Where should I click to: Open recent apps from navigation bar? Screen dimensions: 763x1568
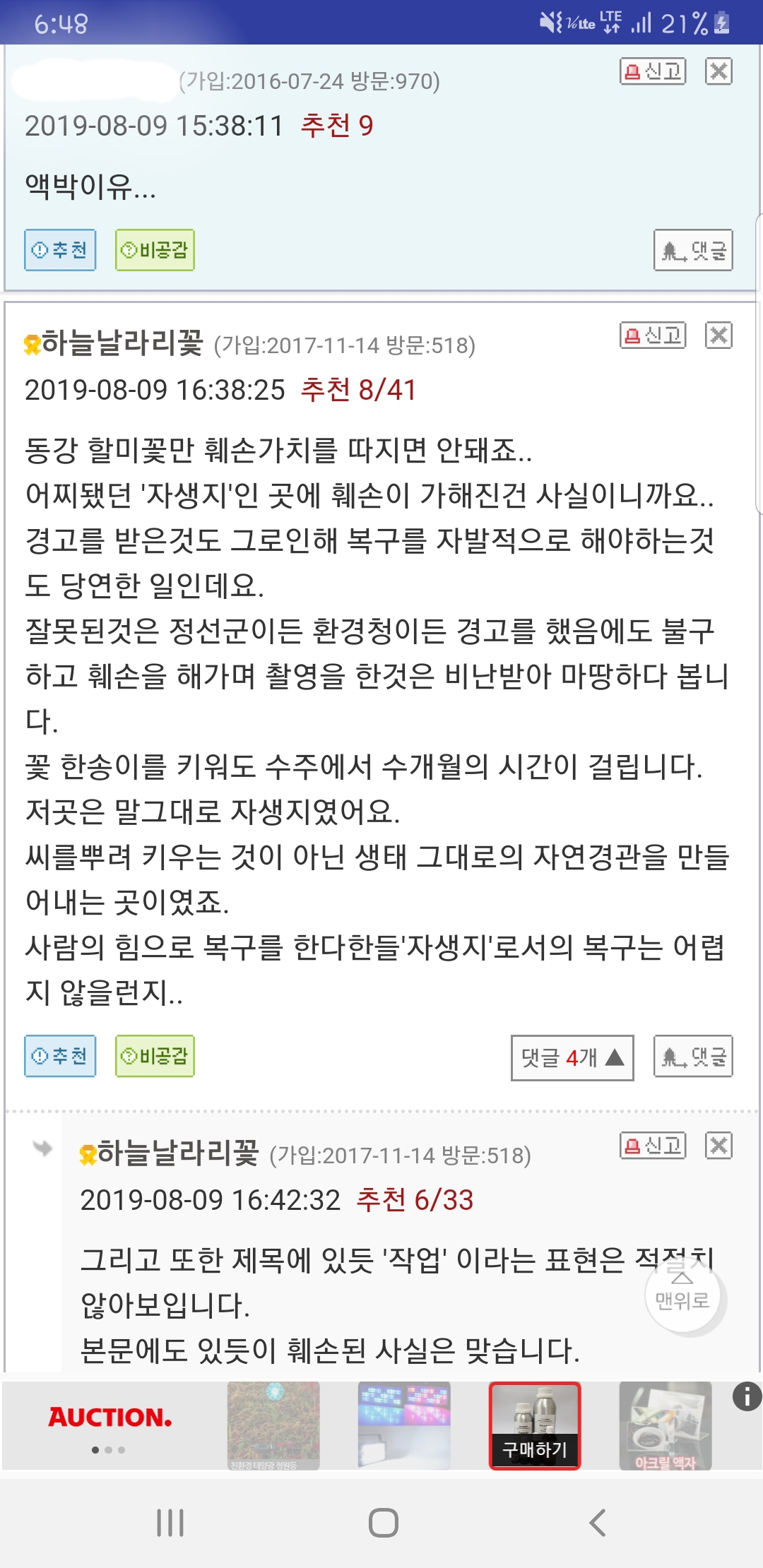pyautogui.click(x=170, y=1523)
